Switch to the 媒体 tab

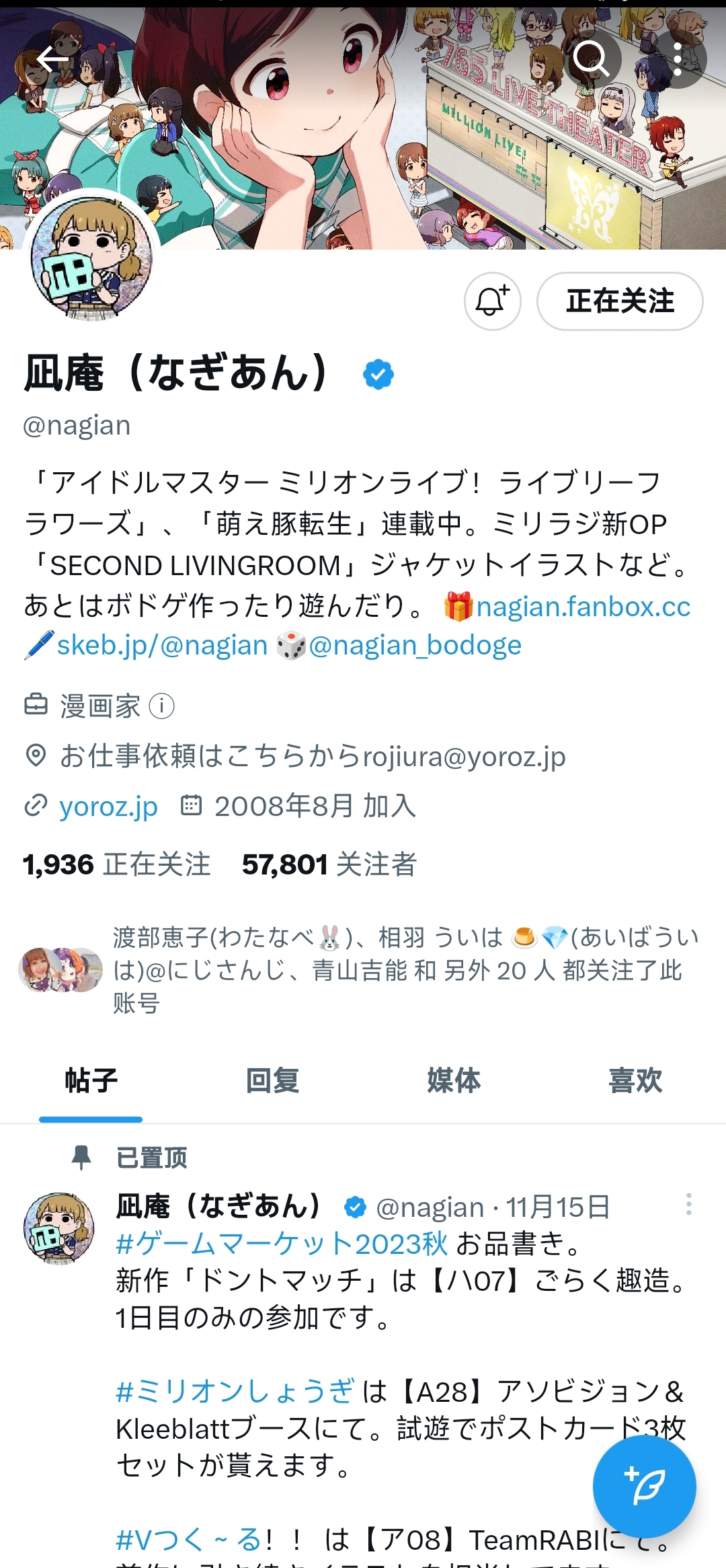coord(454,1081)
